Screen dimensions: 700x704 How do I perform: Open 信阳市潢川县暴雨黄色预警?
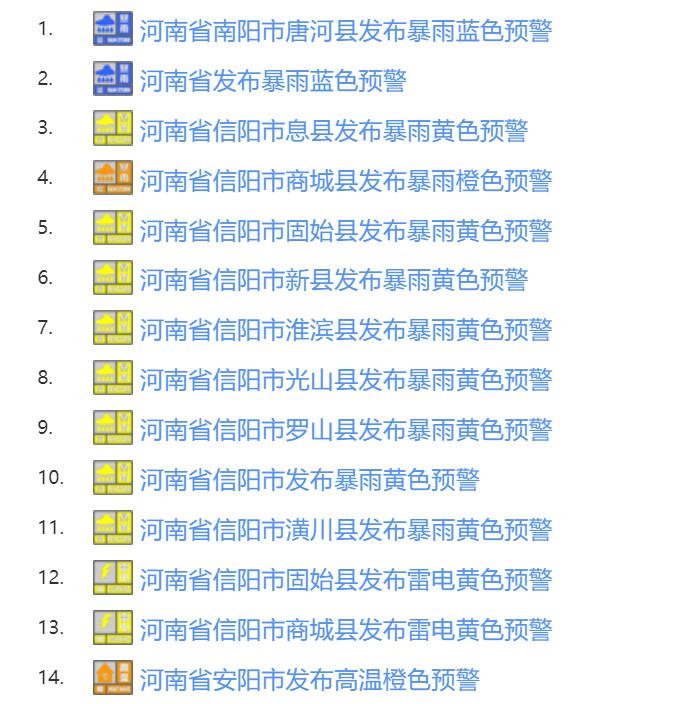click(x=345, y=530)
